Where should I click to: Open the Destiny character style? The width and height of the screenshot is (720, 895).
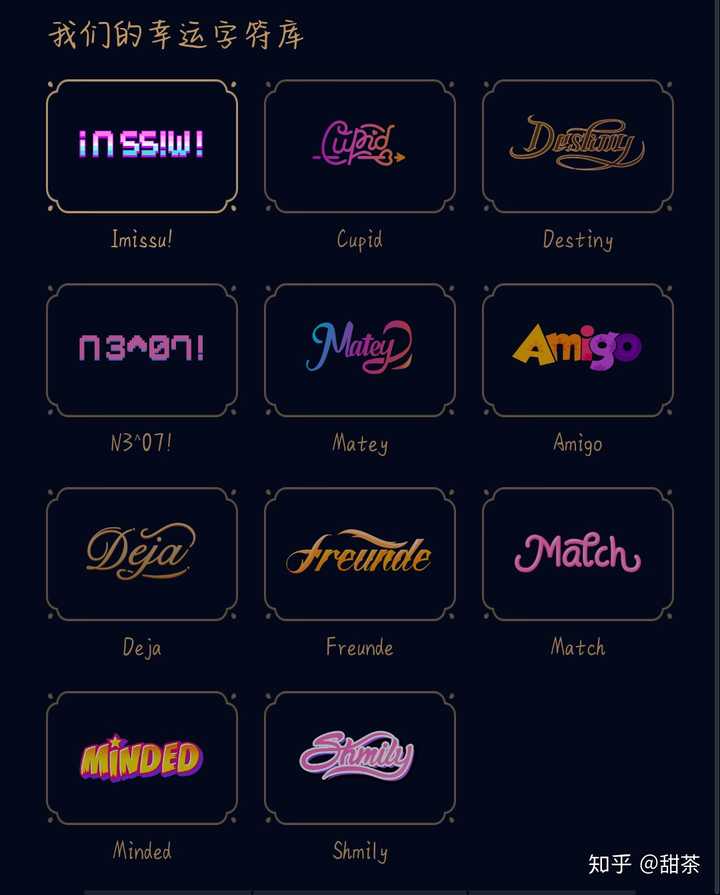click(578, 146)
